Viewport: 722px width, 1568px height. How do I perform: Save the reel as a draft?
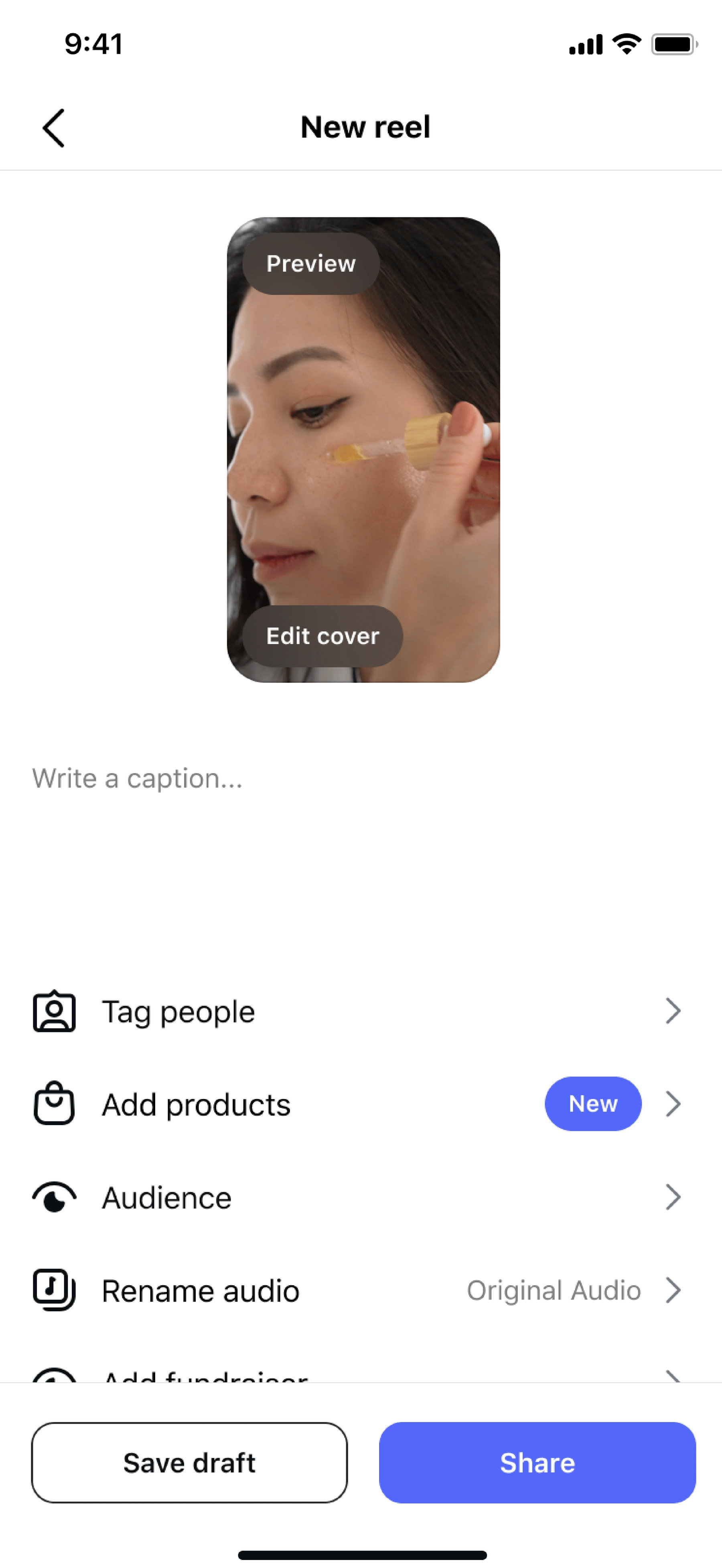[189, 1463]
